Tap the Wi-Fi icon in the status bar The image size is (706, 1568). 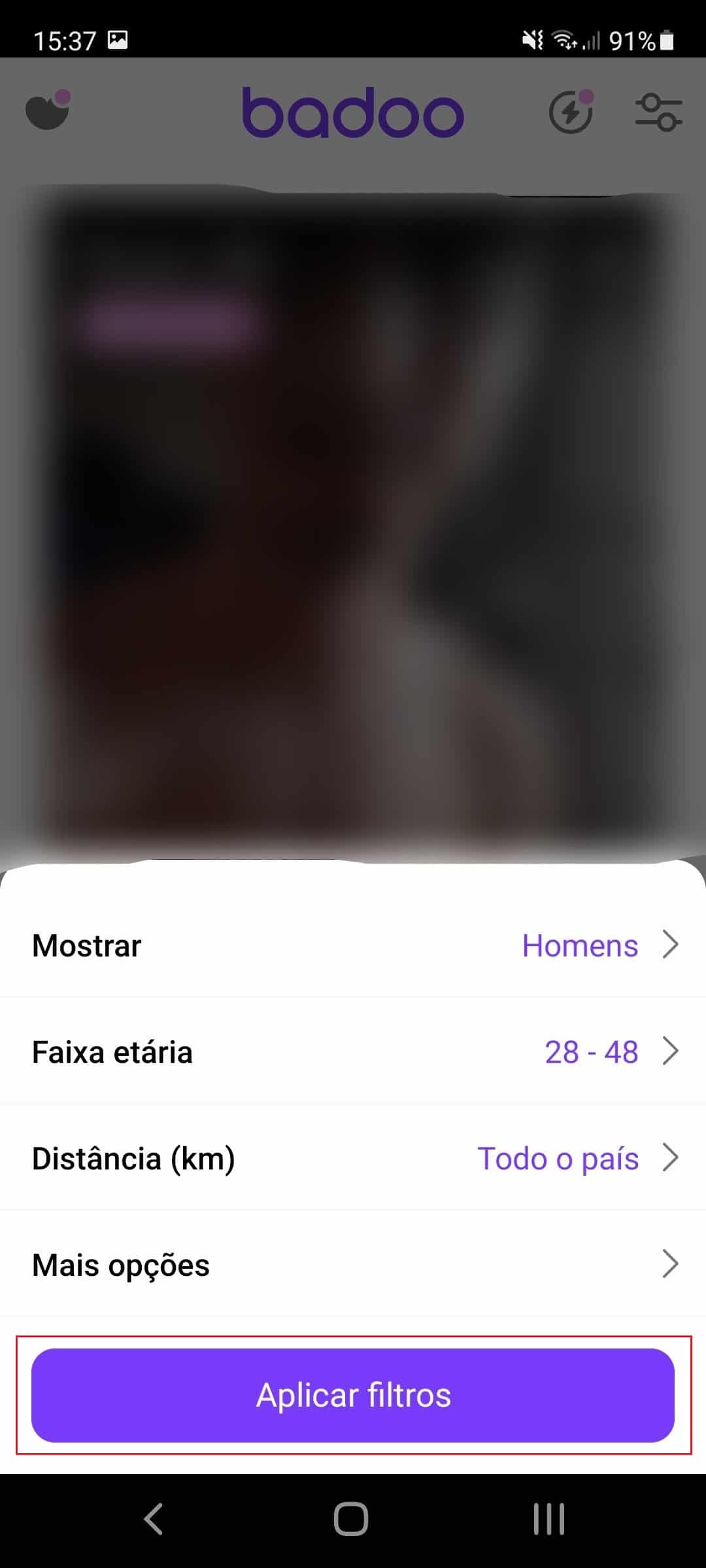point(563,41)
